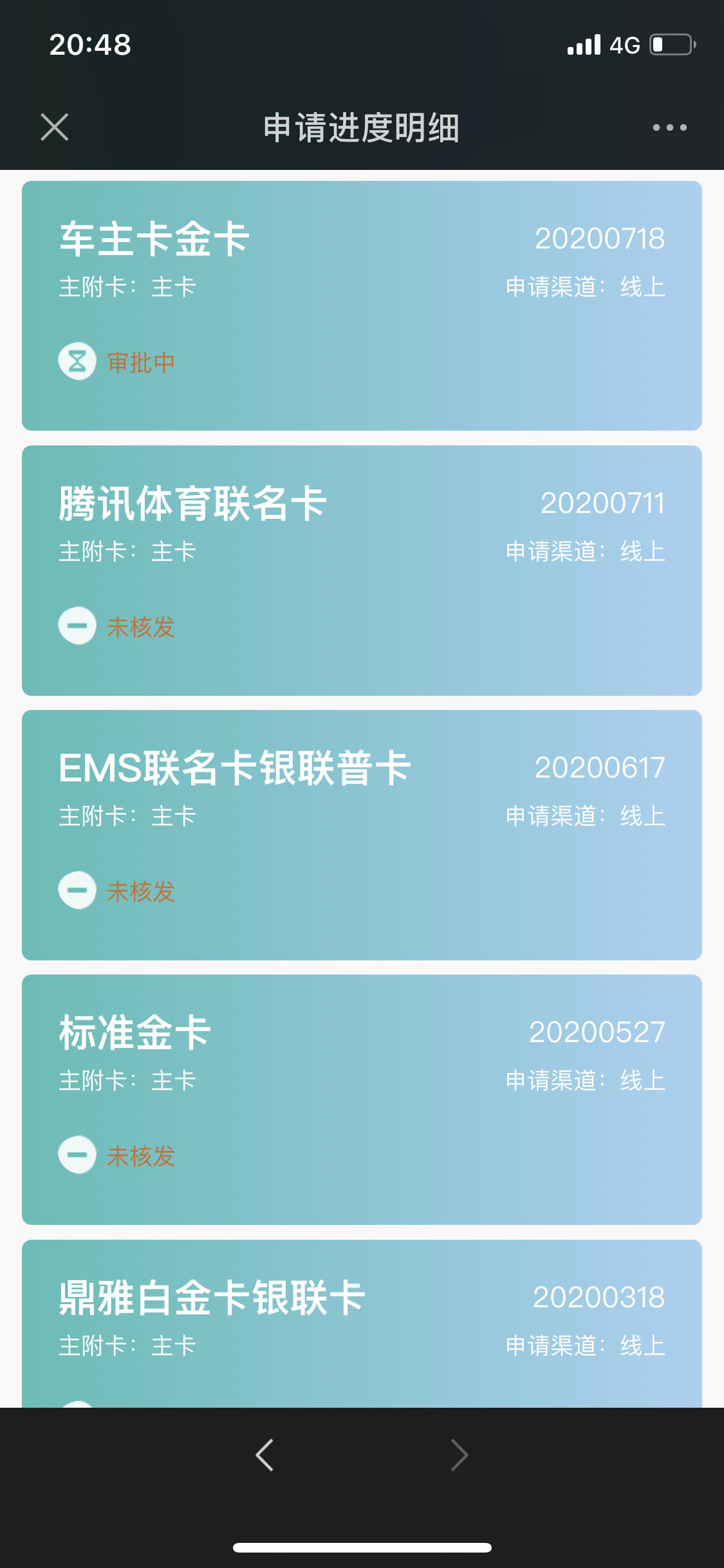Open the EMS联名卡银联普卡 application card
The image size is (724, 1568).
pos(362,835)
